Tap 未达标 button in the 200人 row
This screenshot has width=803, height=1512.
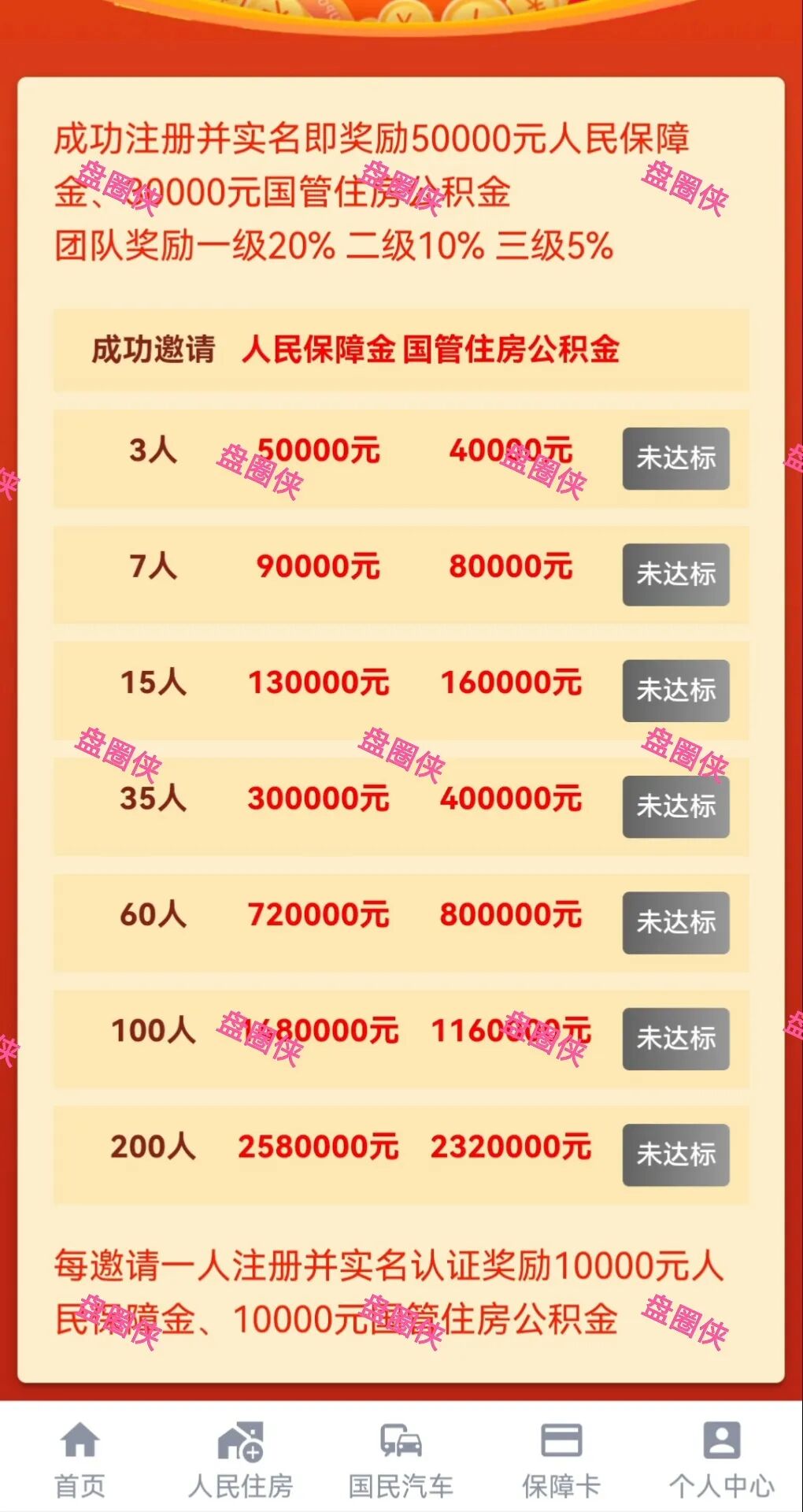tap(675, 1154)
